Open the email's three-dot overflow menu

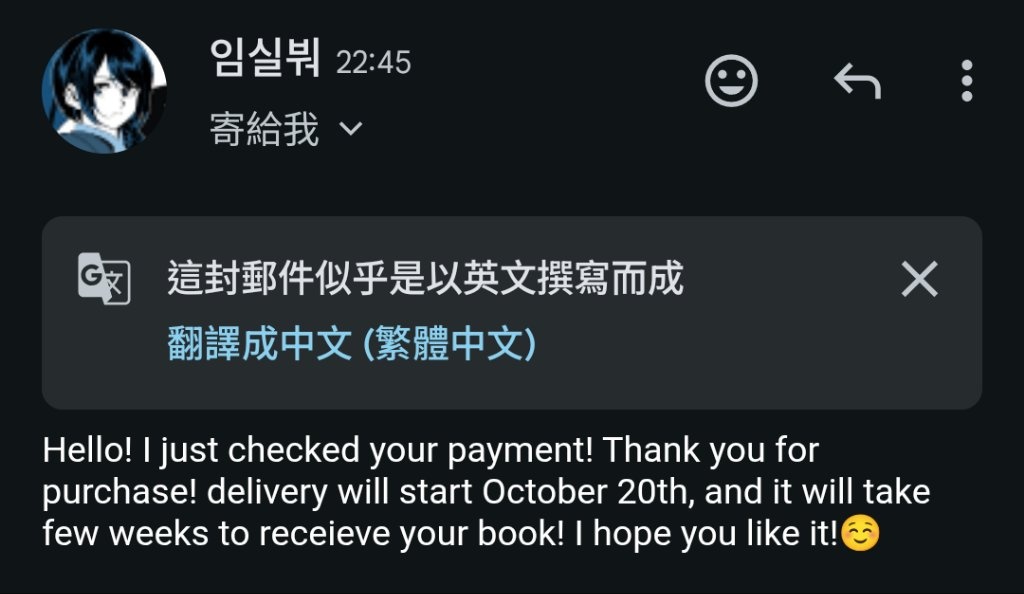tap(966, 81)
